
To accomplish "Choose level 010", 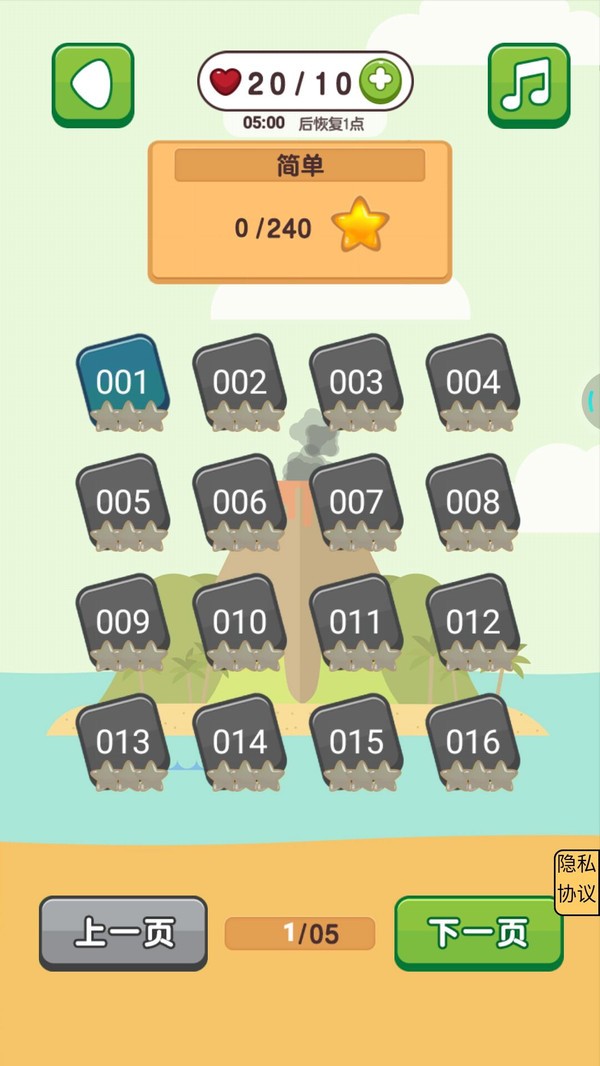I will pyautogui.click(x=240, y=623).
